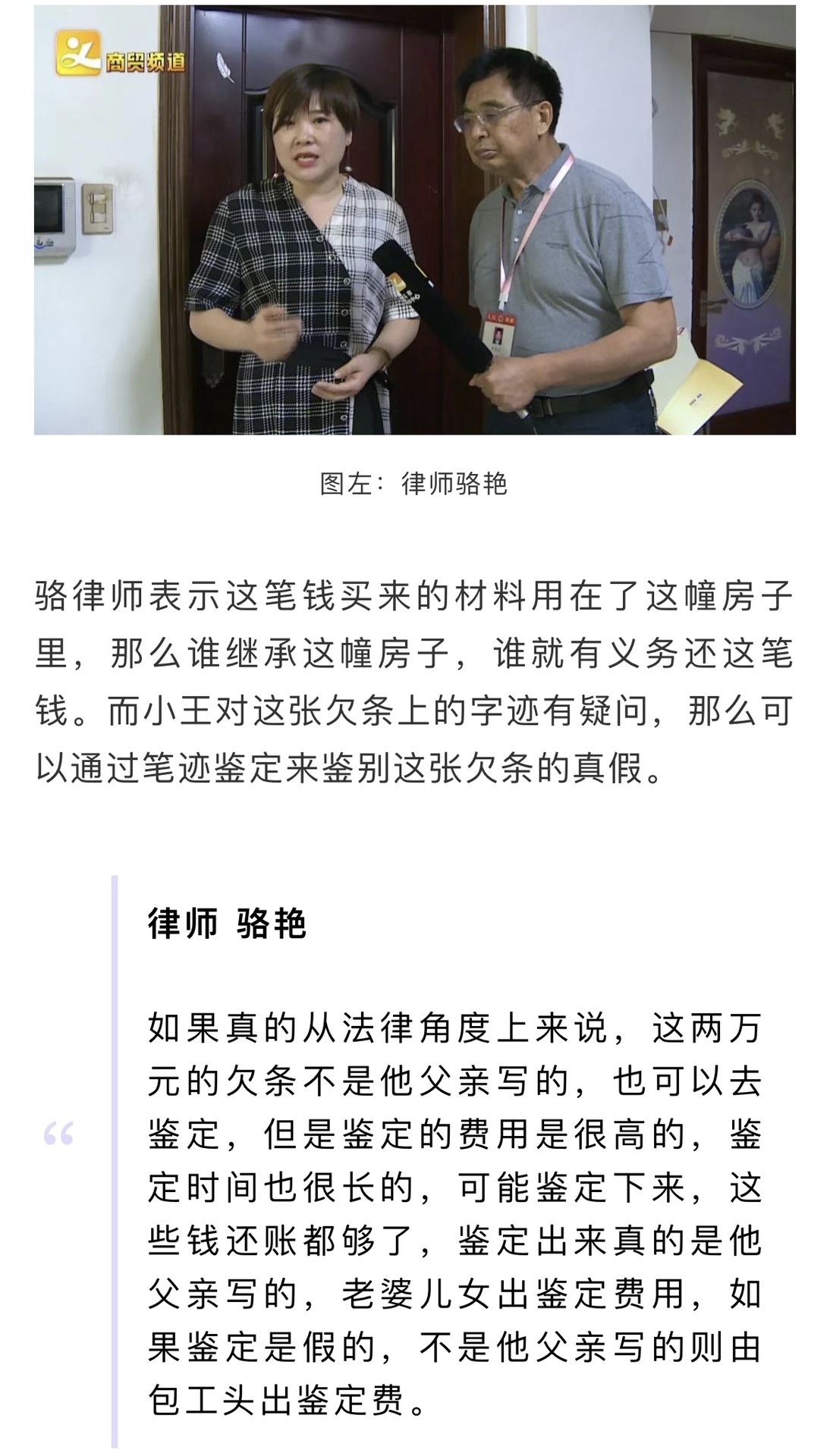The height and width of the screenshot is (1456, 830).
Task: Open the TV interview photo full screen
Action: coord(414,220)
